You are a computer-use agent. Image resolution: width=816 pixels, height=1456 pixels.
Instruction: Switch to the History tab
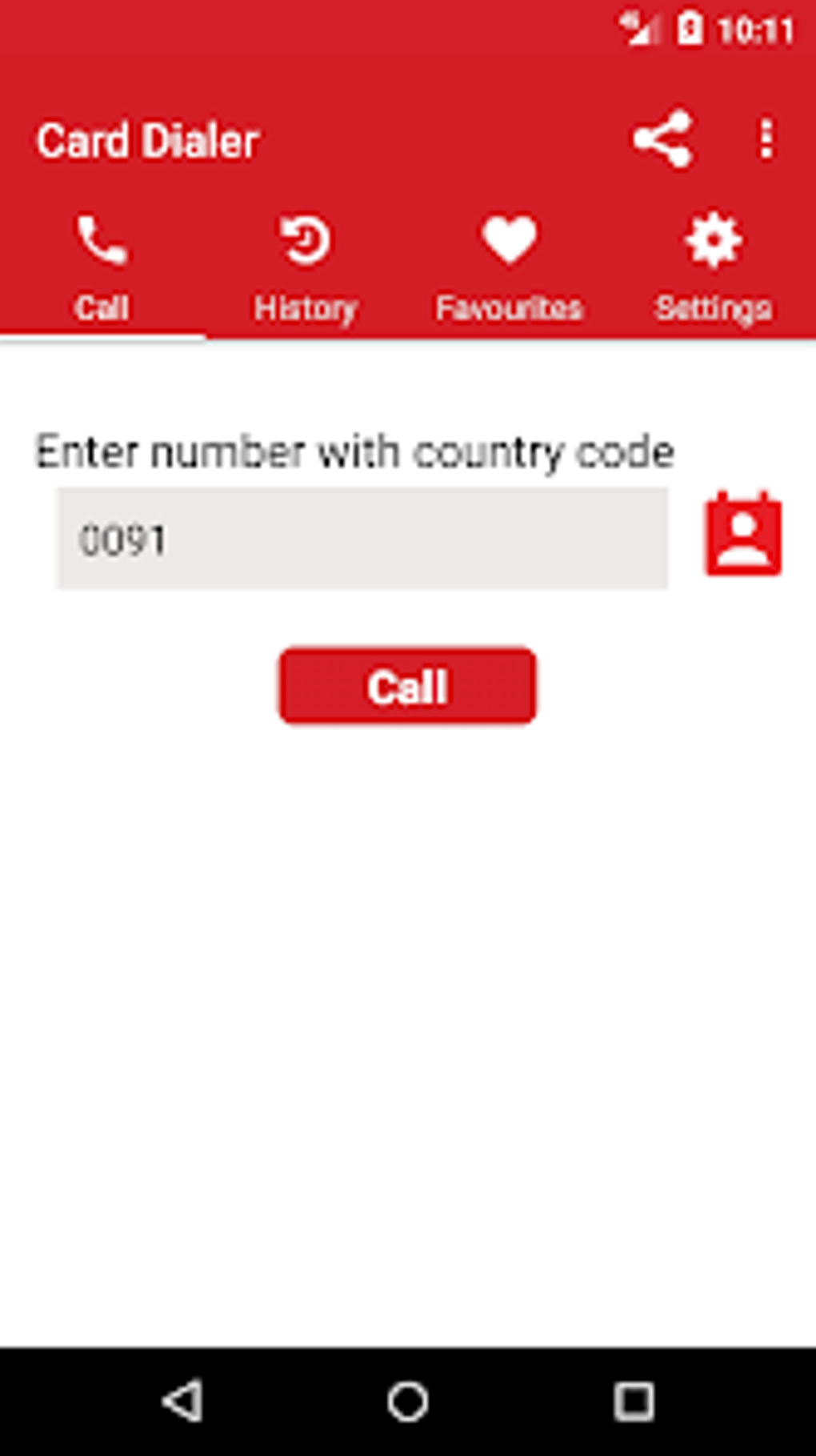pyautogui.click(x=306, y=272)
